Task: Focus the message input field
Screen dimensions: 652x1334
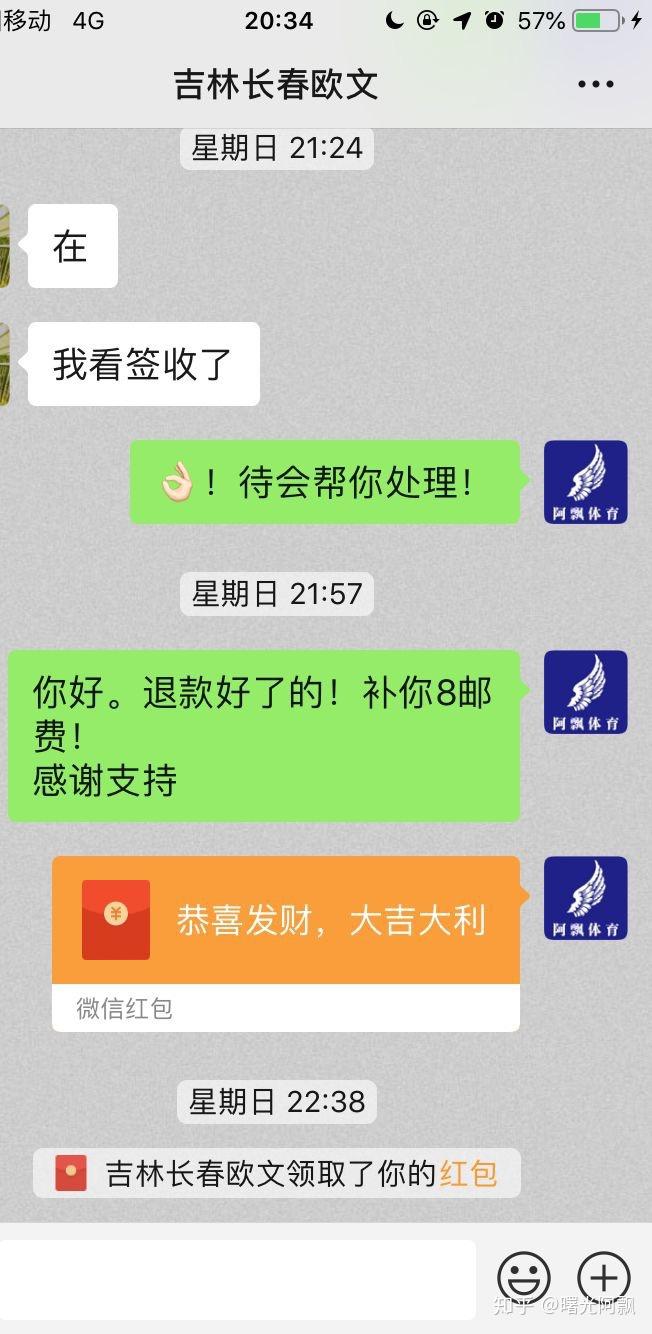Action: [x=236, y=1279]
